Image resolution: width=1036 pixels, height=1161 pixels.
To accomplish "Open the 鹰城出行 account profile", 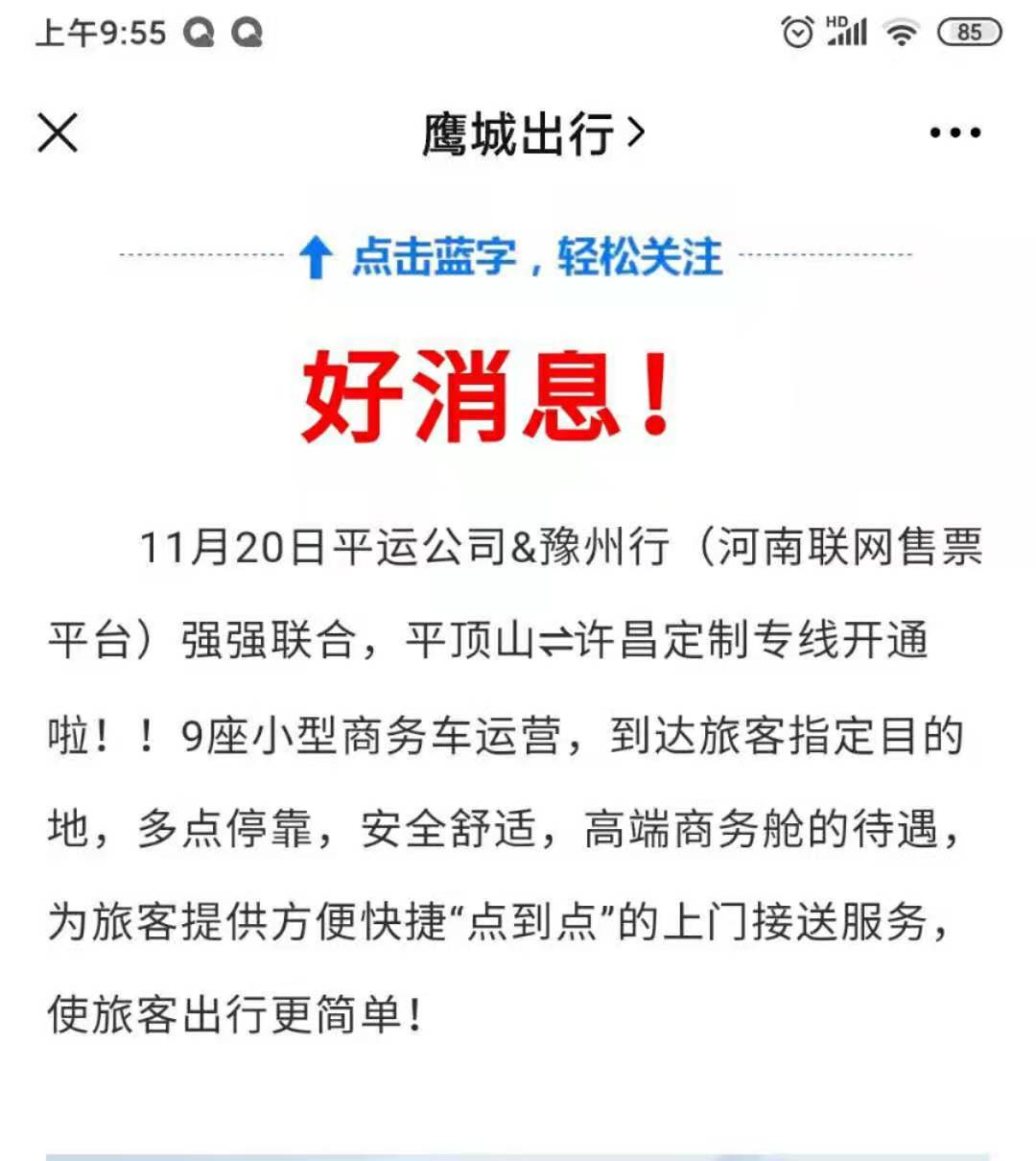I will (532, 133).
